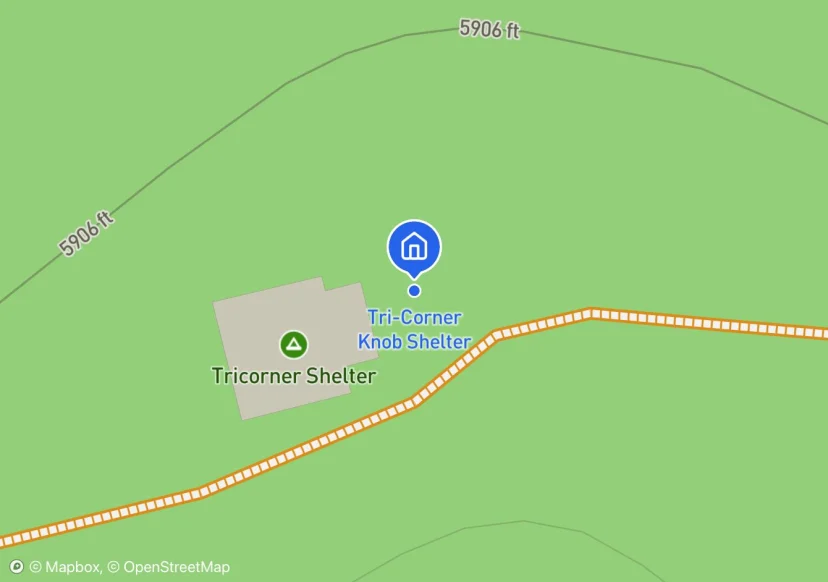
Task: Tap the Tri-Corner Knob Shelter map pin
Action: point(414,246)
